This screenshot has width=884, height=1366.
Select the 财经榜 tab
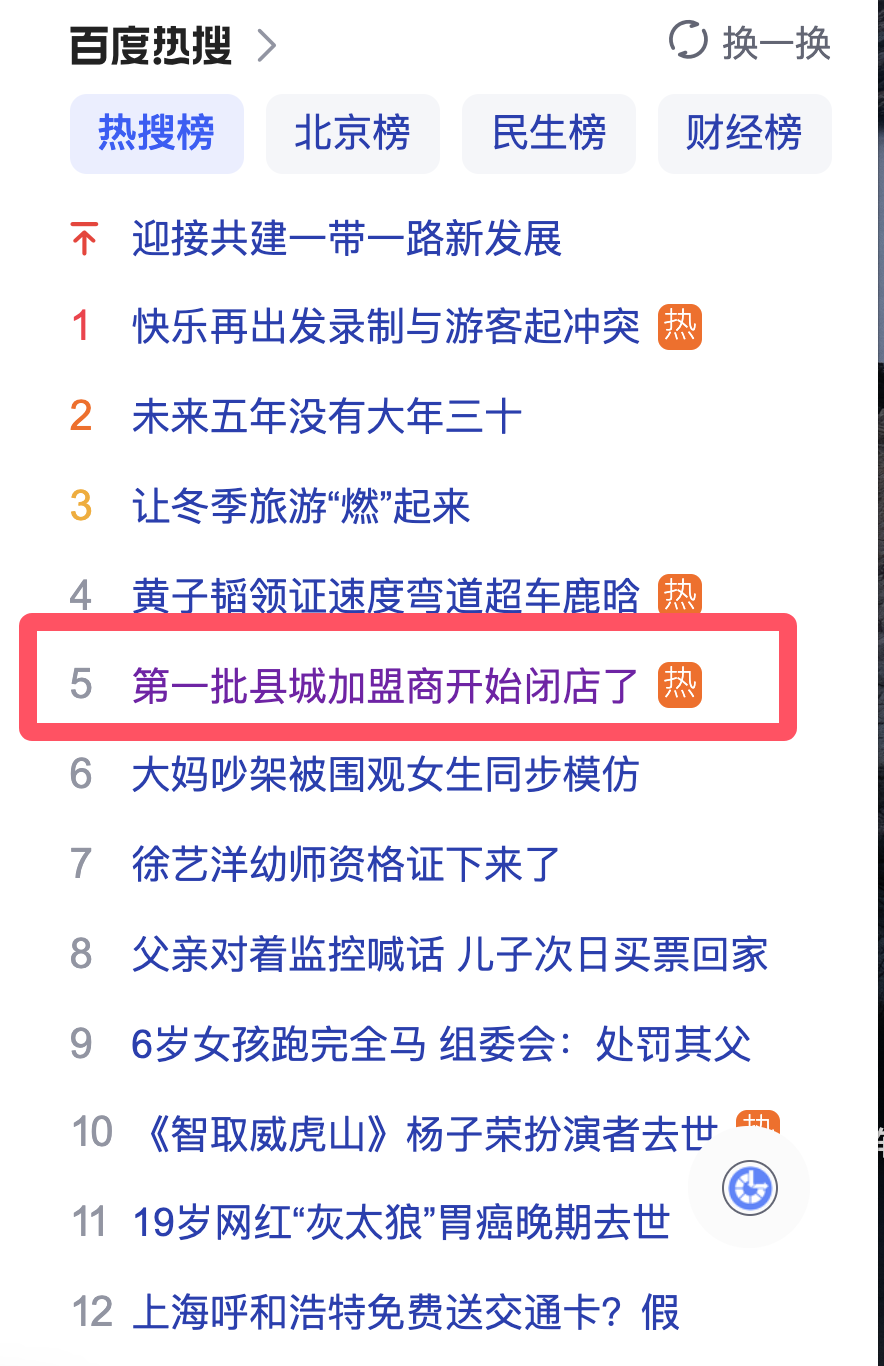coord(744,133)
